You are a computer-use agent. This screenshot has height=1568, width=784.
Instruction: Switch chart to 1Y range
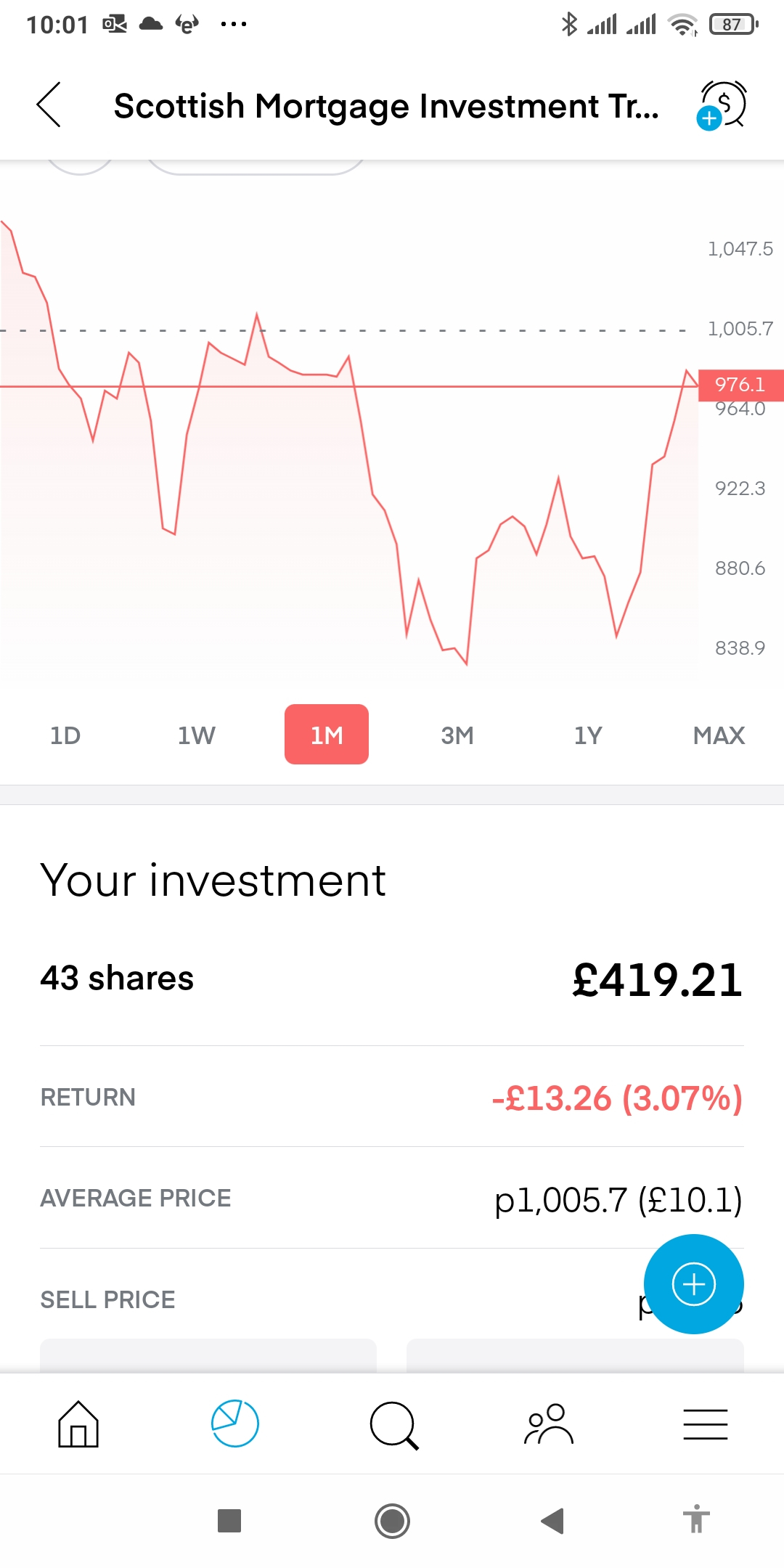[x=588, y=735]
